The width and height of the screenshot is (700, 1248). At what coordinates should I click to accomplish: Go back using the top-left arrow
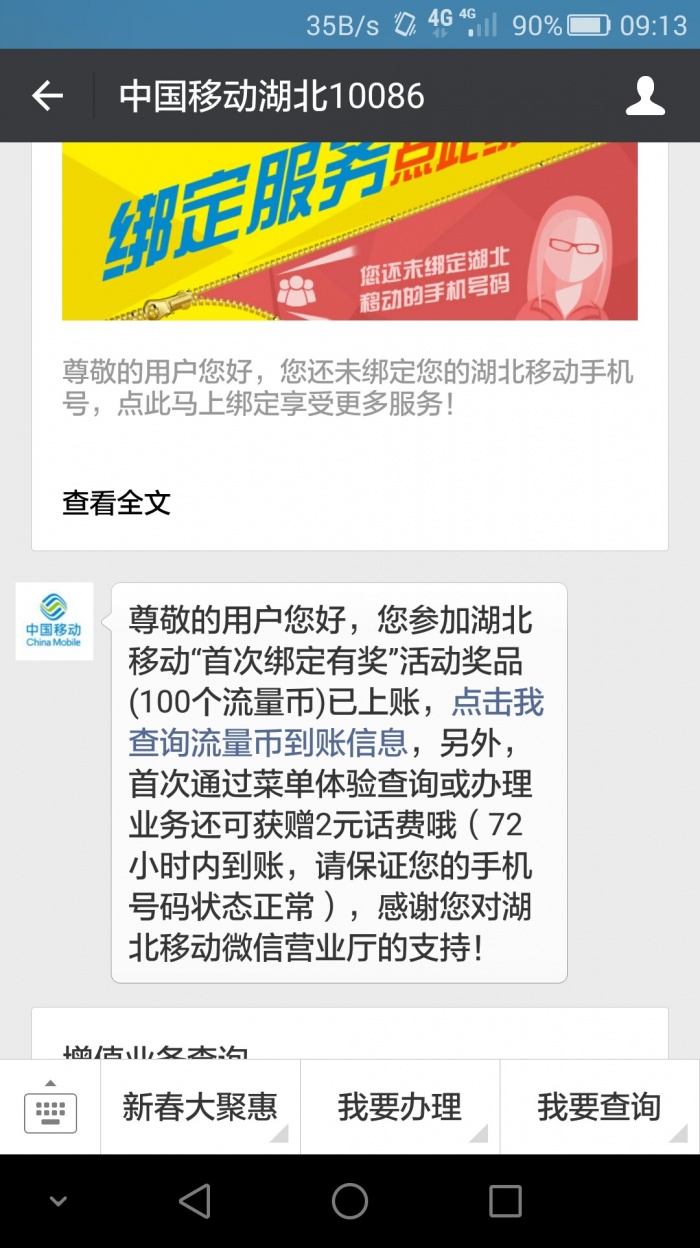click(47, 96)
